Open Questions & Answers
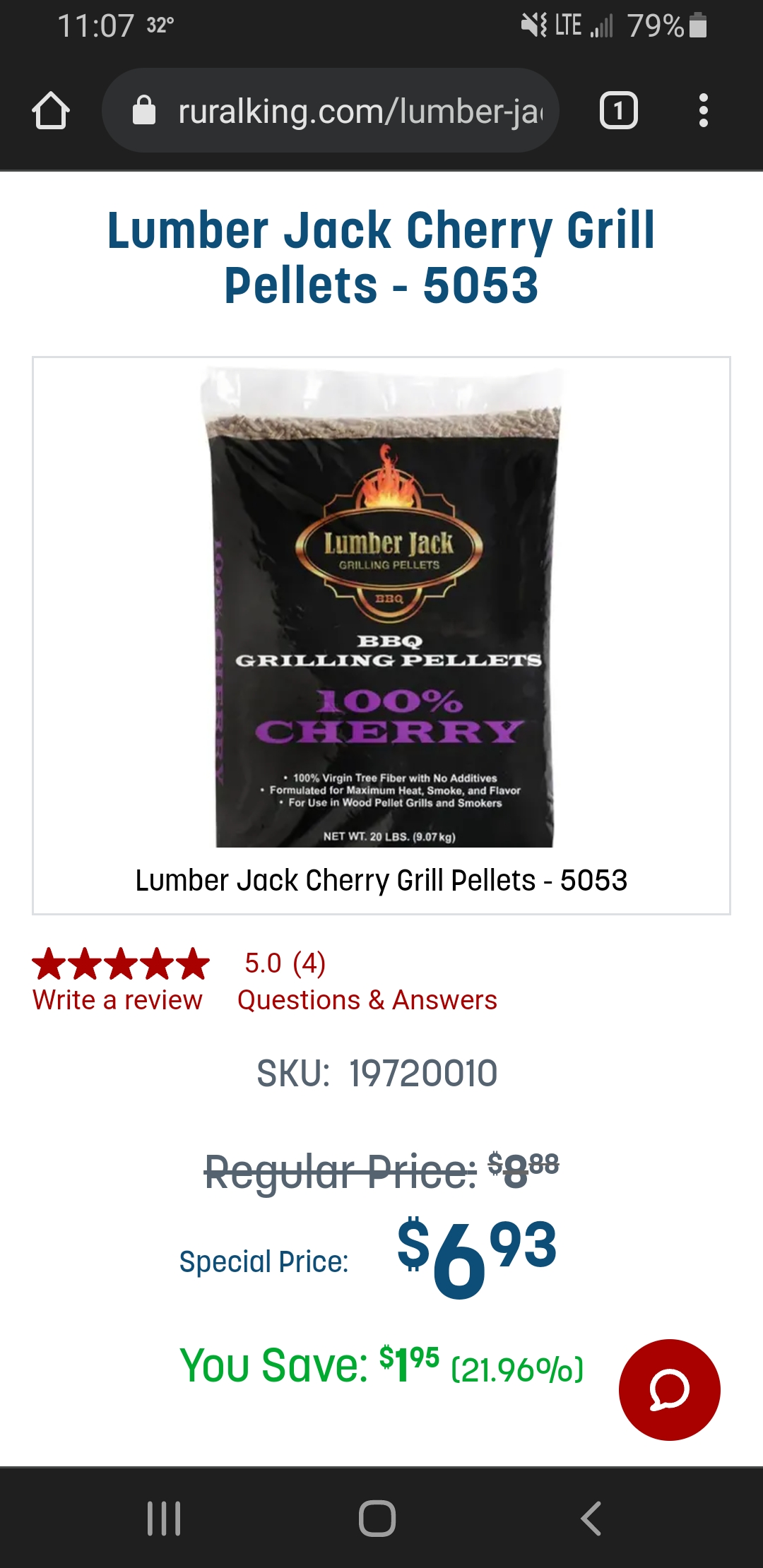Screen dimensions: 763x1568 [x=367, y=1000]
